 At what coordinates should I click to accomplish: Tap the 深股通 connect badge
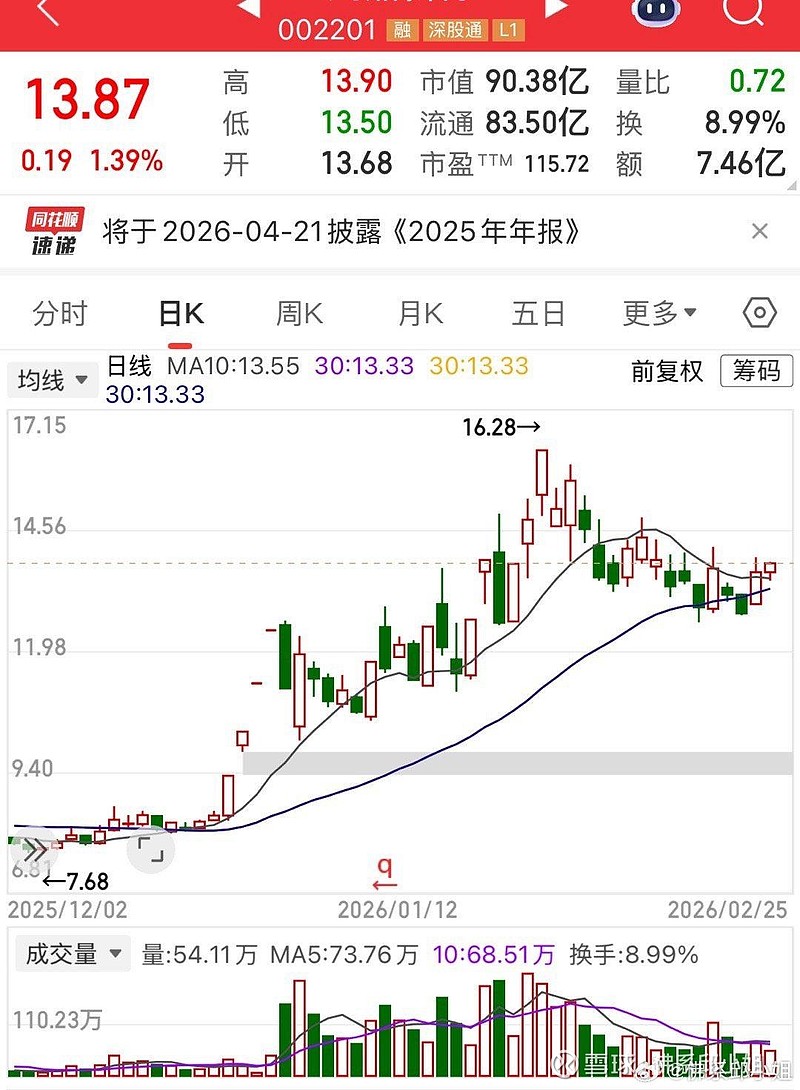[452, 31]
